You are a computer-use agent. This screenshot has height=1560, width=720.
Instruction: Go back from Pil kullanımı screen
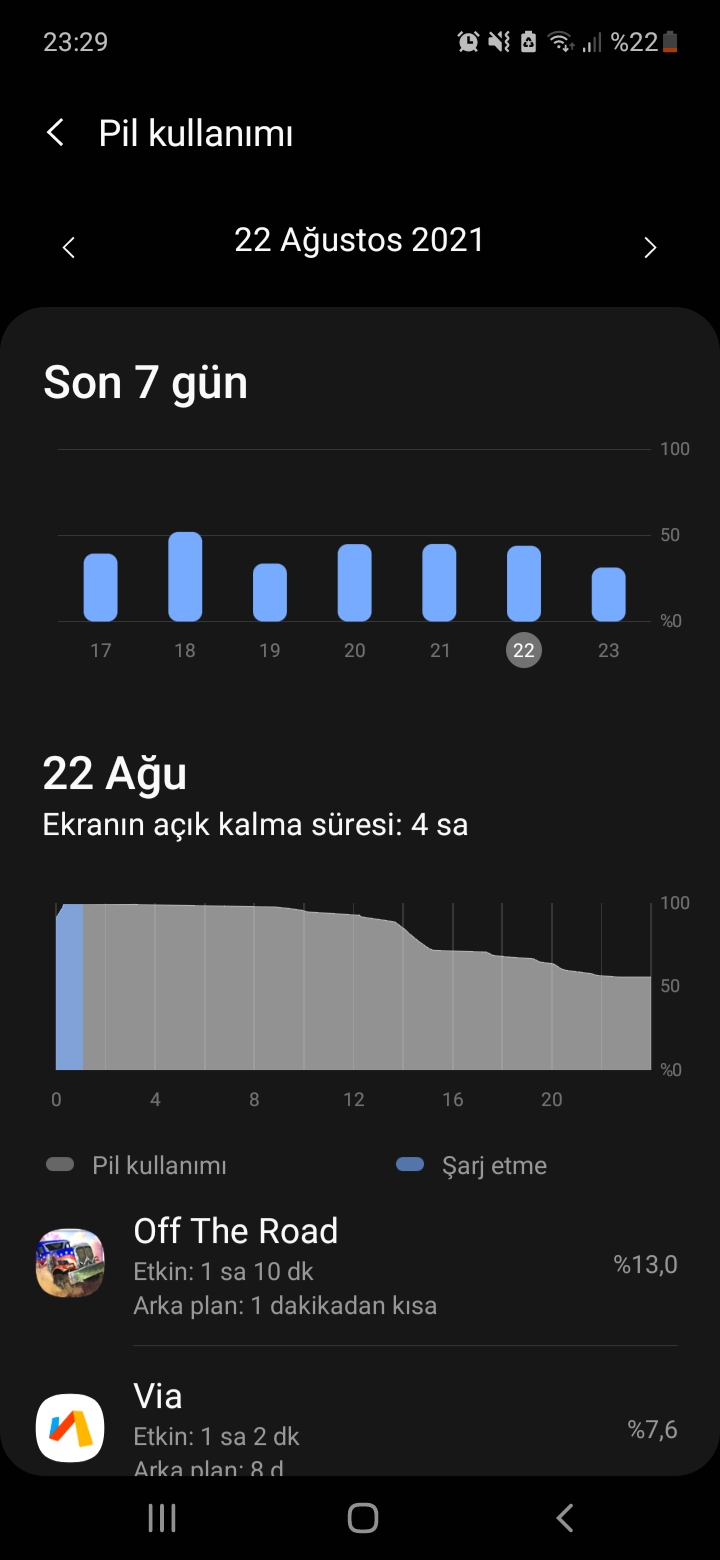[x=56, y=133]
